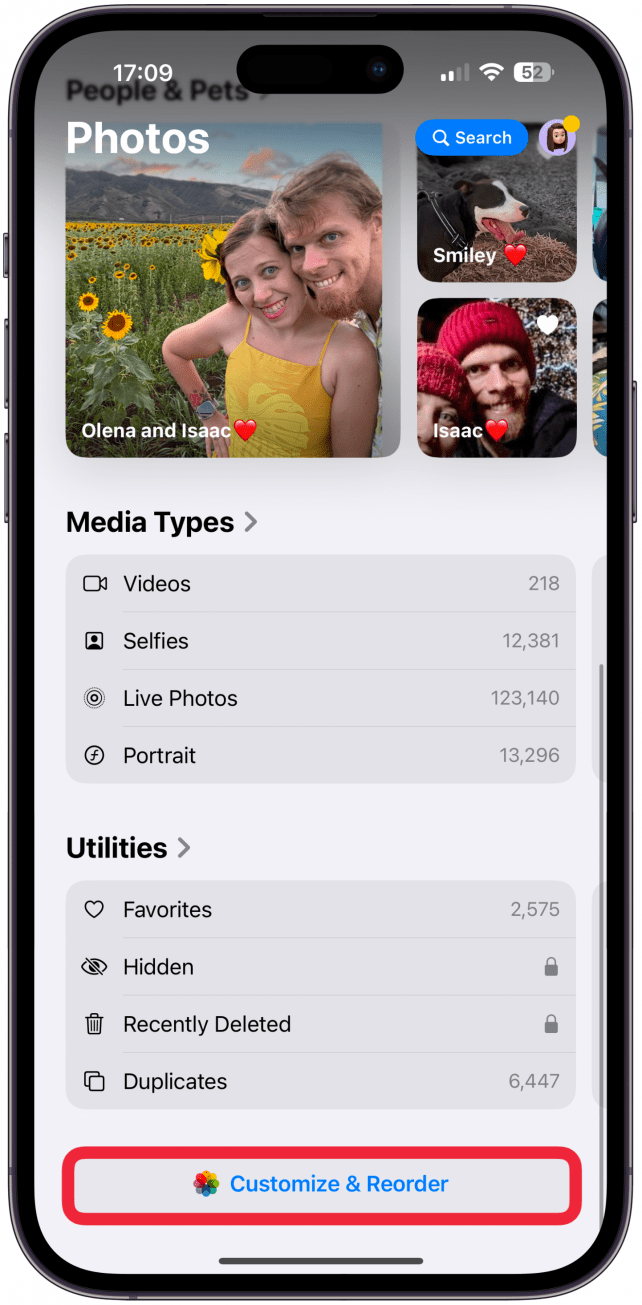
Task: Open Recently Deleted
Action: 320,1024
